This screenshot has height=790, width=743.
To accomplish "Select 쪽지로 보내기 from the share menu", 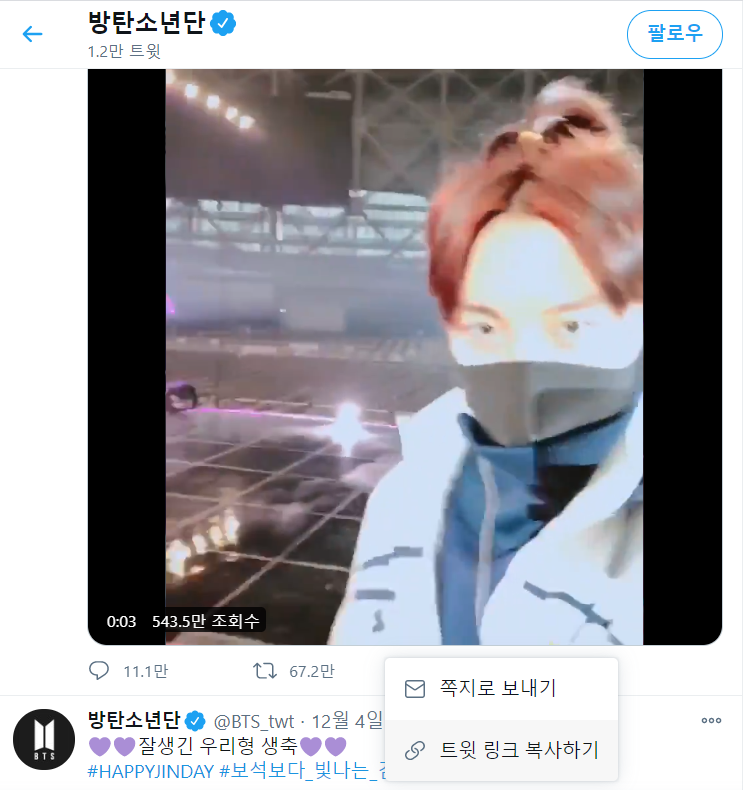I will point(501,689).
